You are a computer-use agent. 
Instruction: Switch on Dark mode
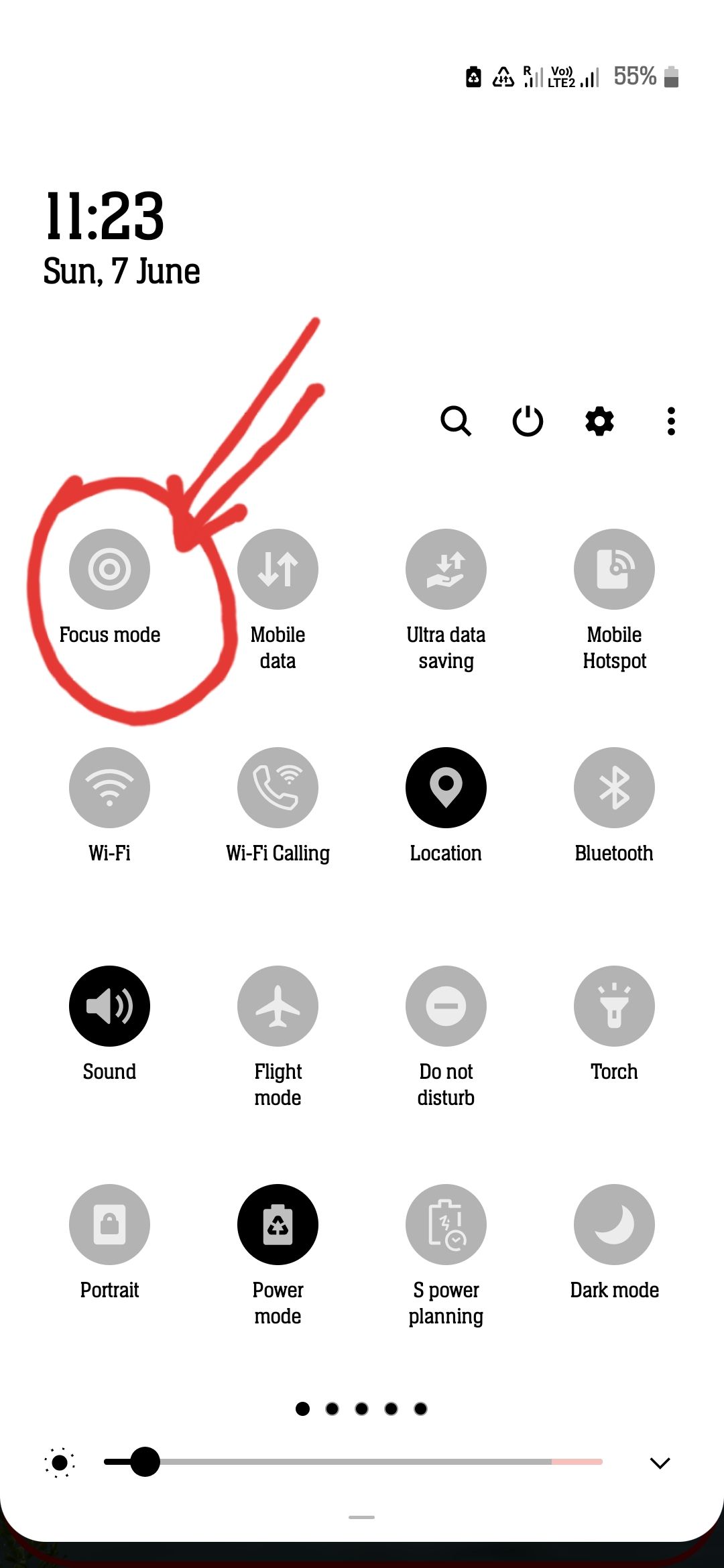[x=614, y=1225]
